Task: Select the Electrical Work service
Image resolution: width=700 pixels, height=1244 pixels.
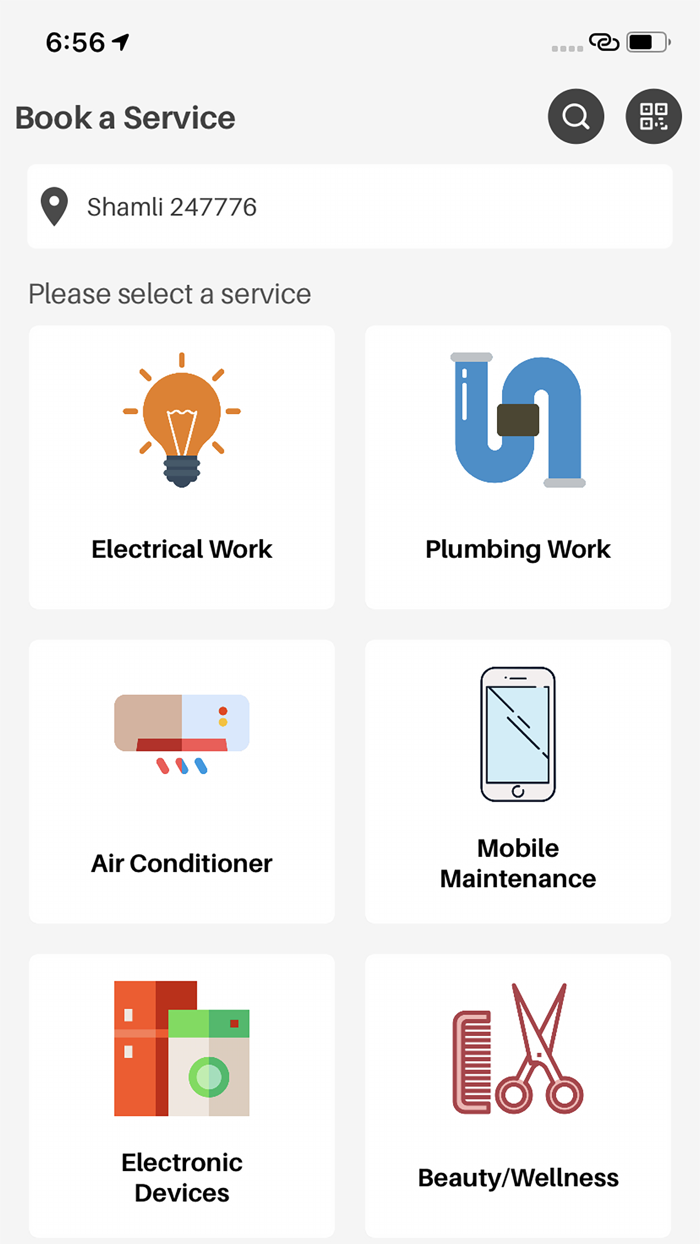Action: click(x=182, y=467)
